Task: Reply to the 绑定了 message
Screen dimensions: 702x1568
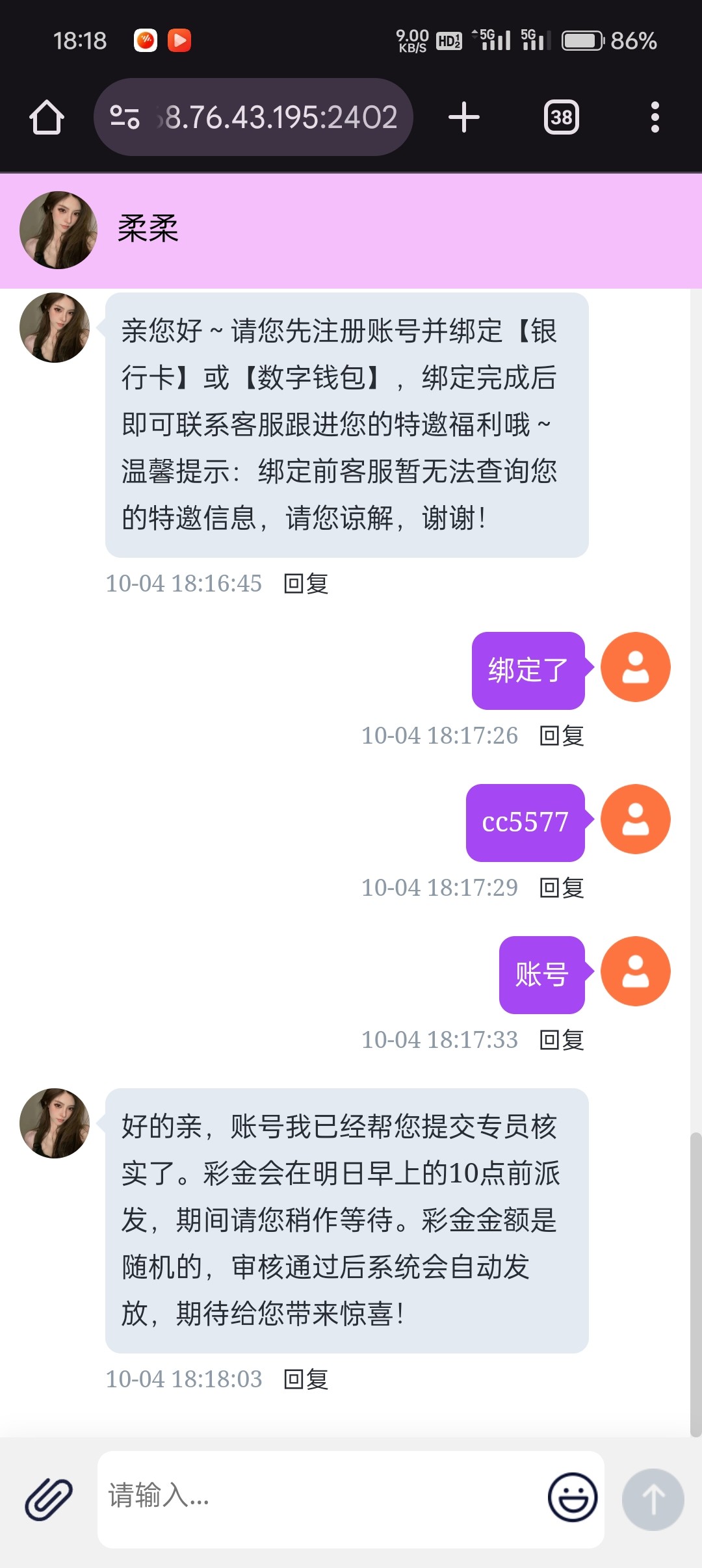Action: pos(562,736)
